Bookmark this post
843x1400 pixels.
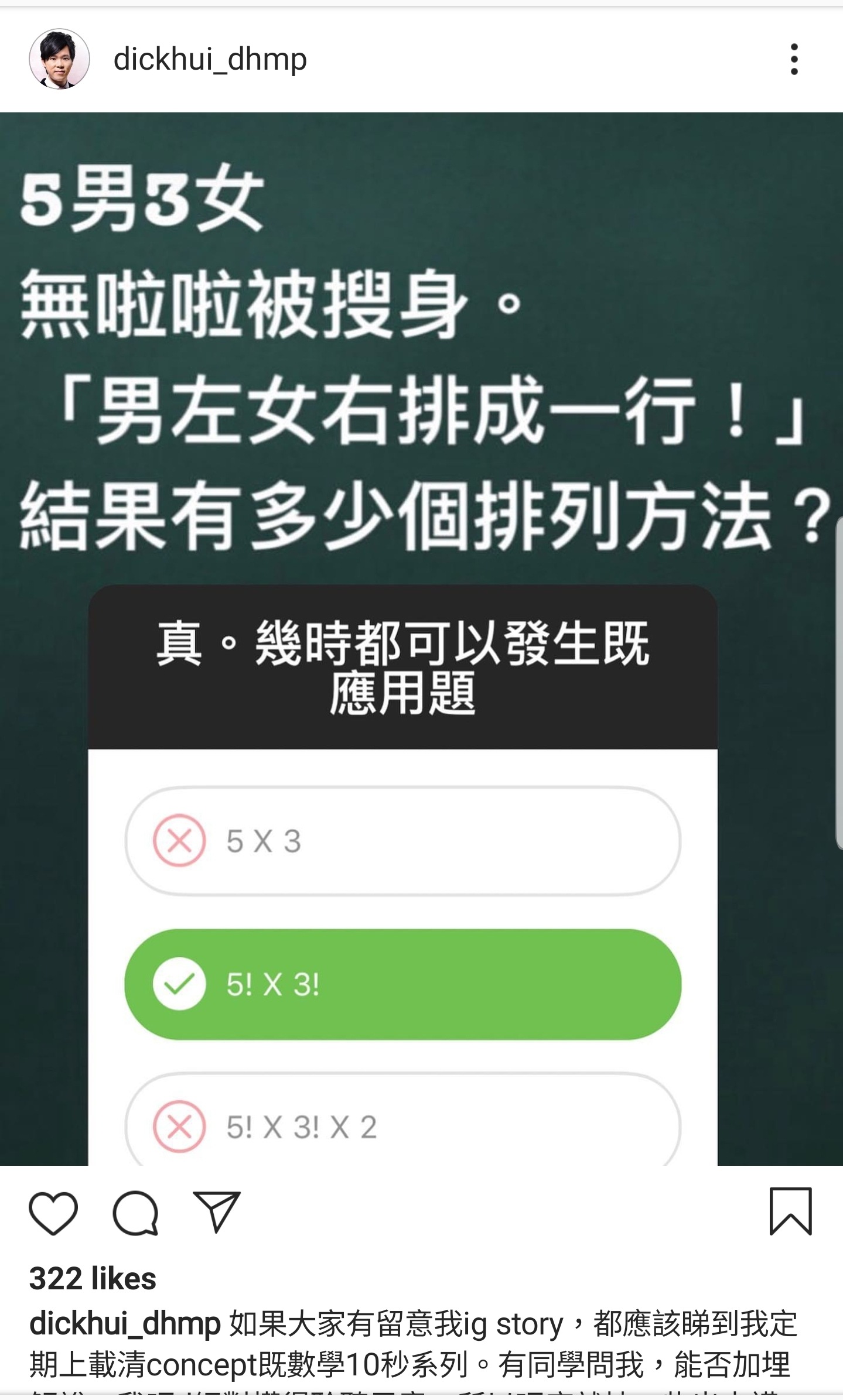(790, 1212)
